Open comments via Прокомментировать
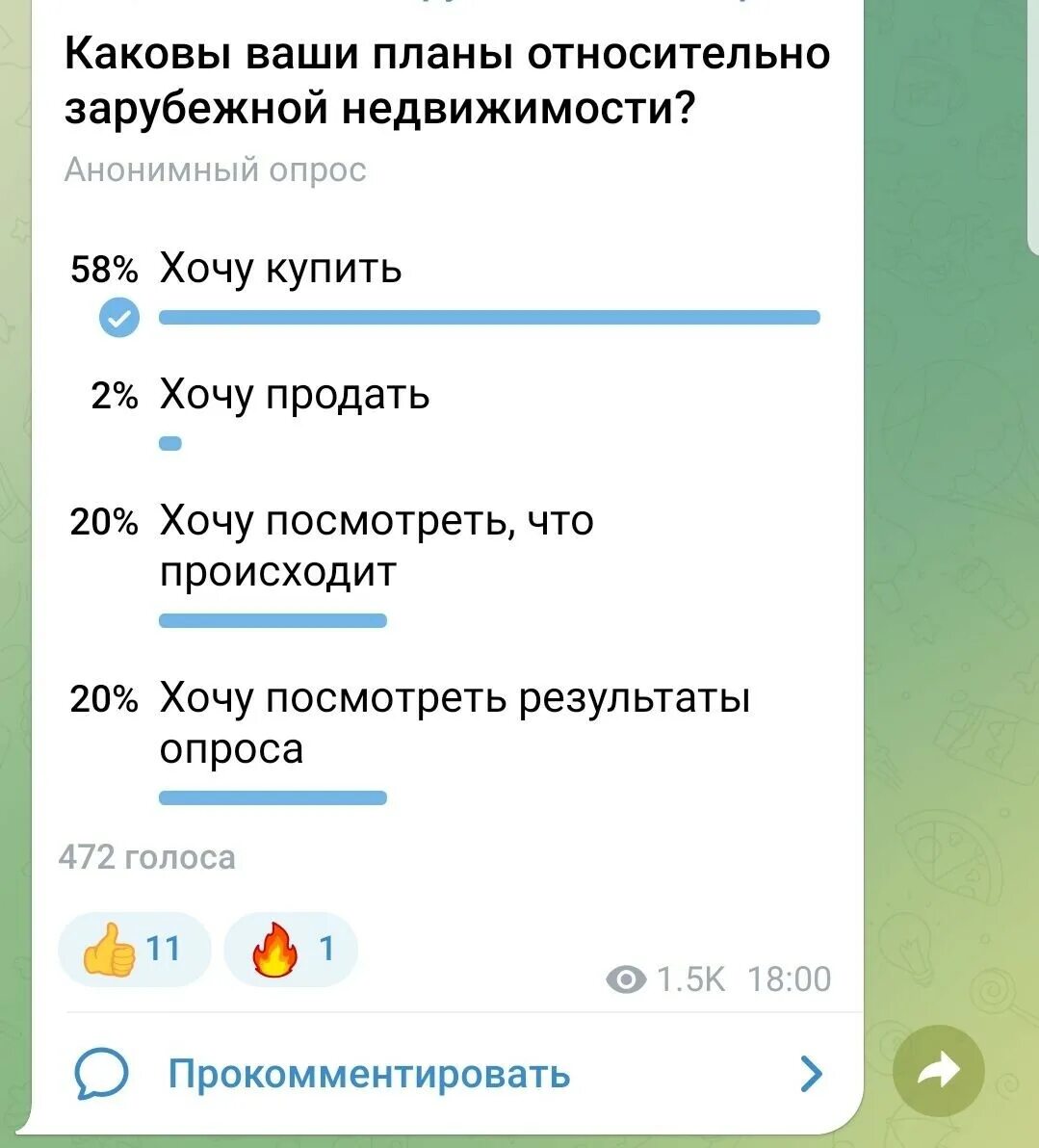Image resolution: width=1039 pixels, height=1148 pixels. (x=370, y=1073)
